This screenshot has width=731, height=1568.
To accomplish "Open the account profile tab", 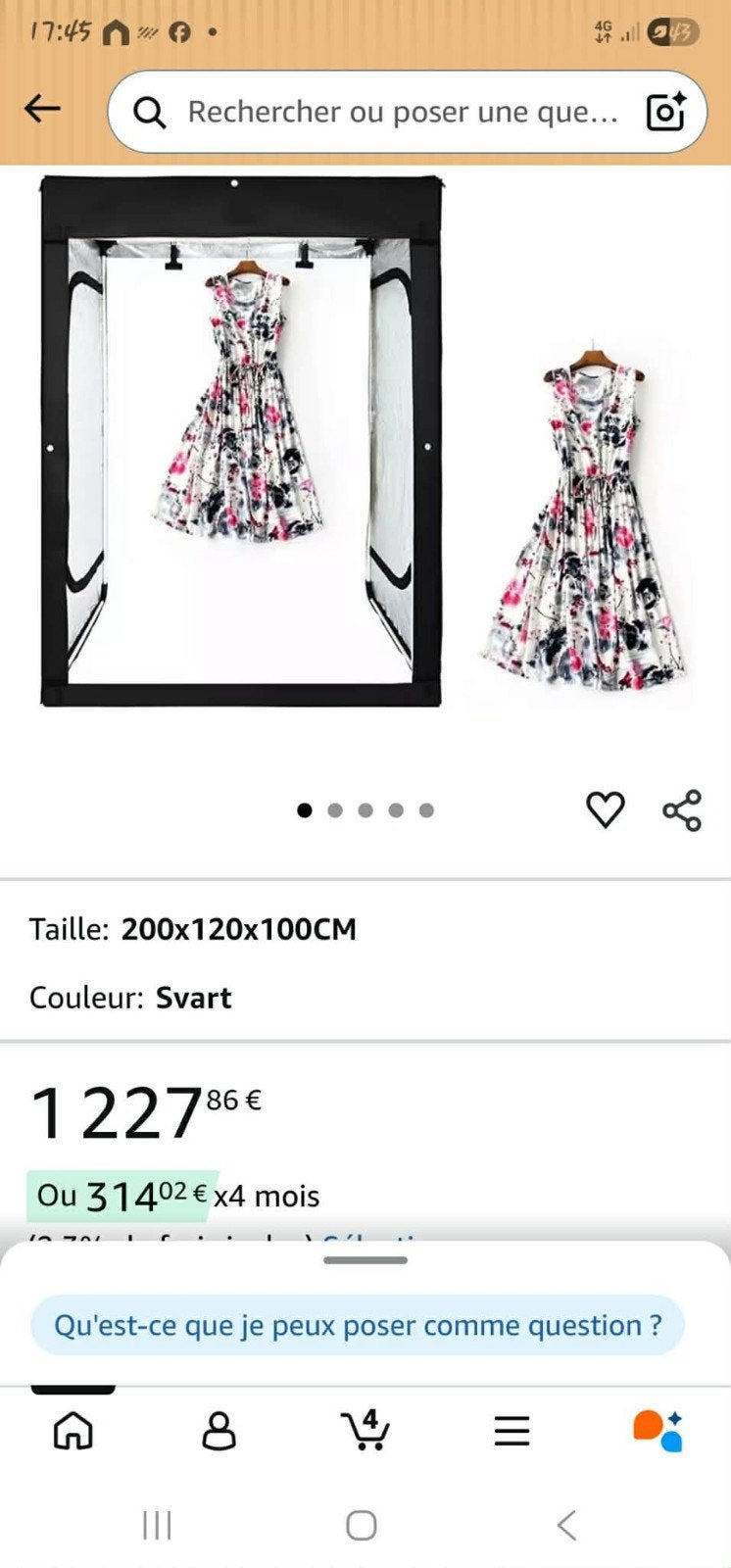I will 219,1431.
